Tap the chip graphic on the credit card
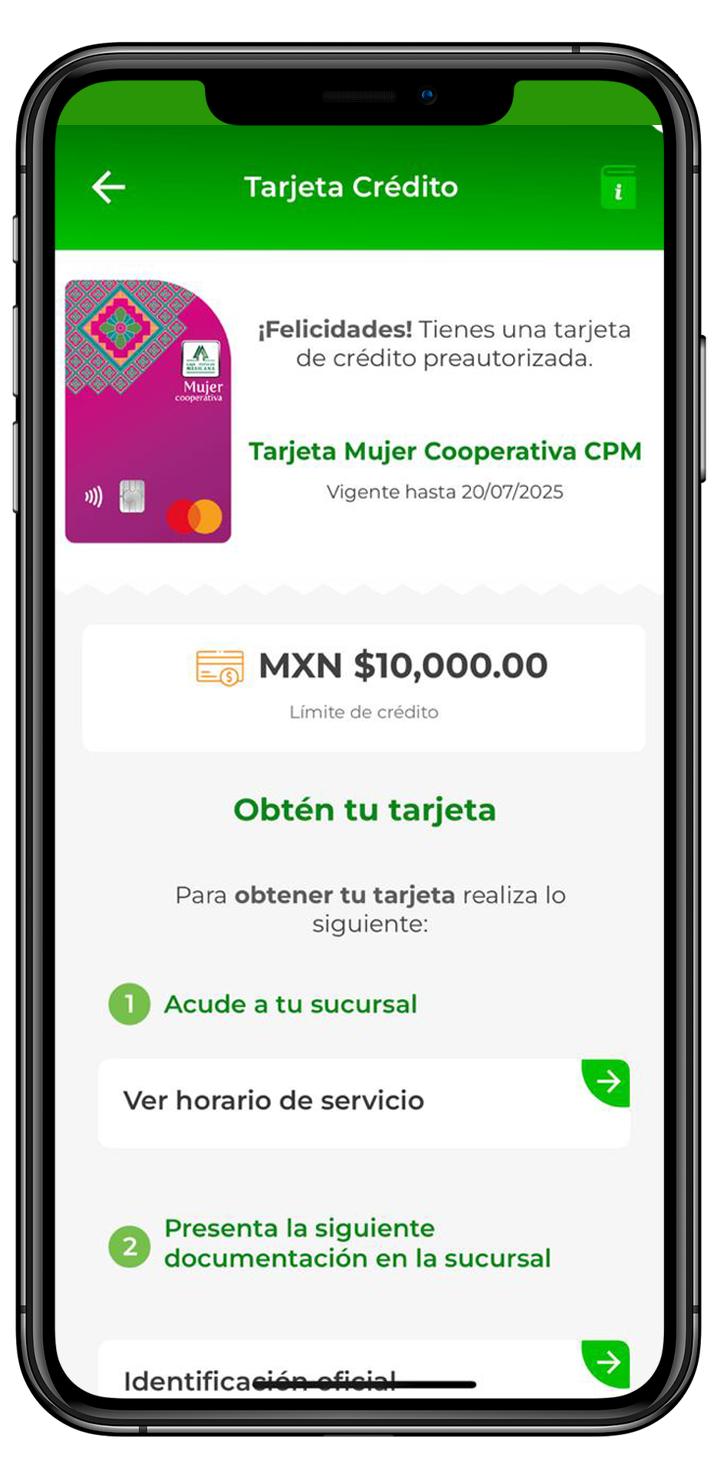This screenshot has height=1480, width=720. point(133,497)
